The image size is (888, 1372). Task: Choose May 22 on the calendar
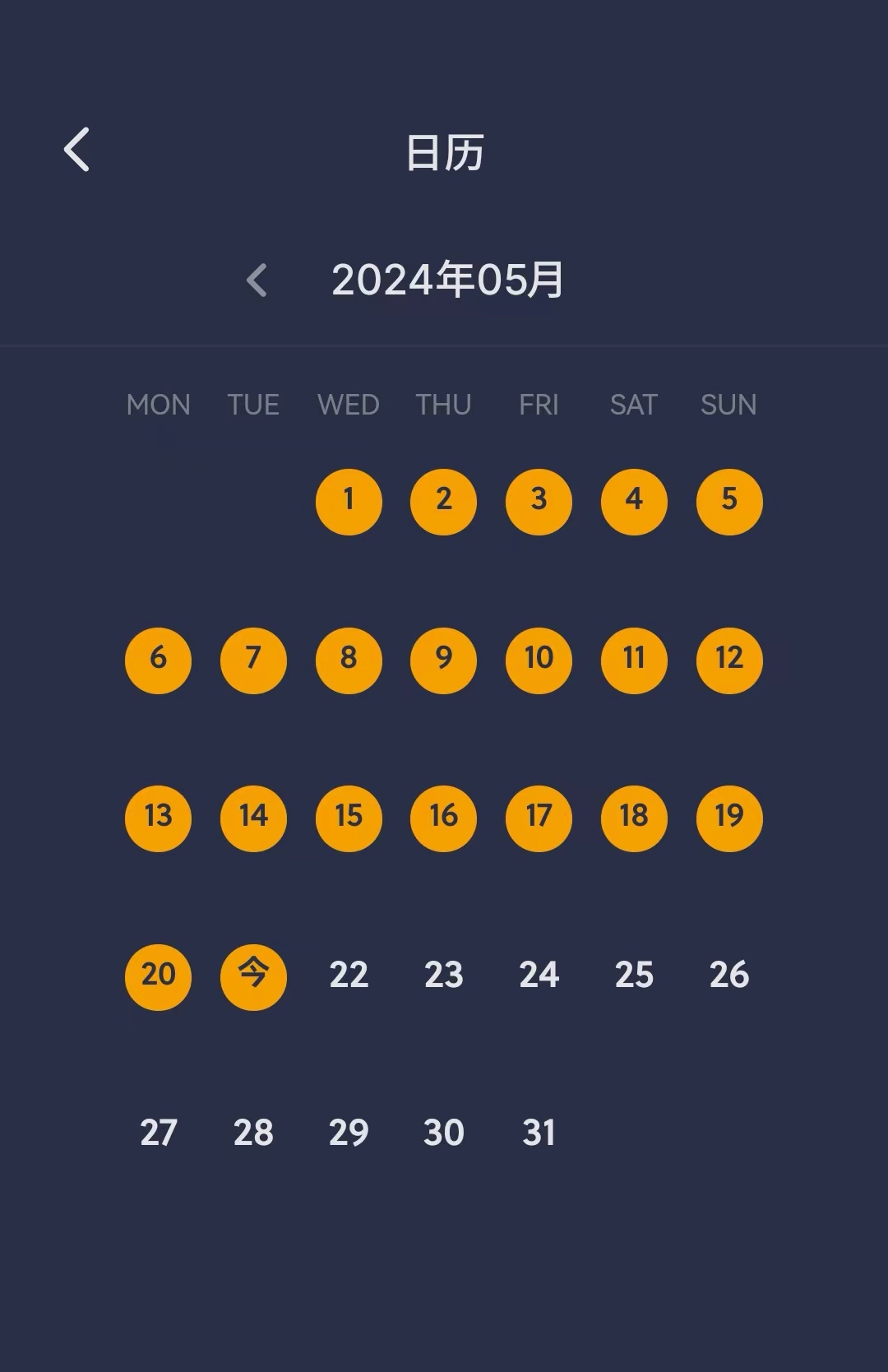pyautogui.click(x=349, y=976)
